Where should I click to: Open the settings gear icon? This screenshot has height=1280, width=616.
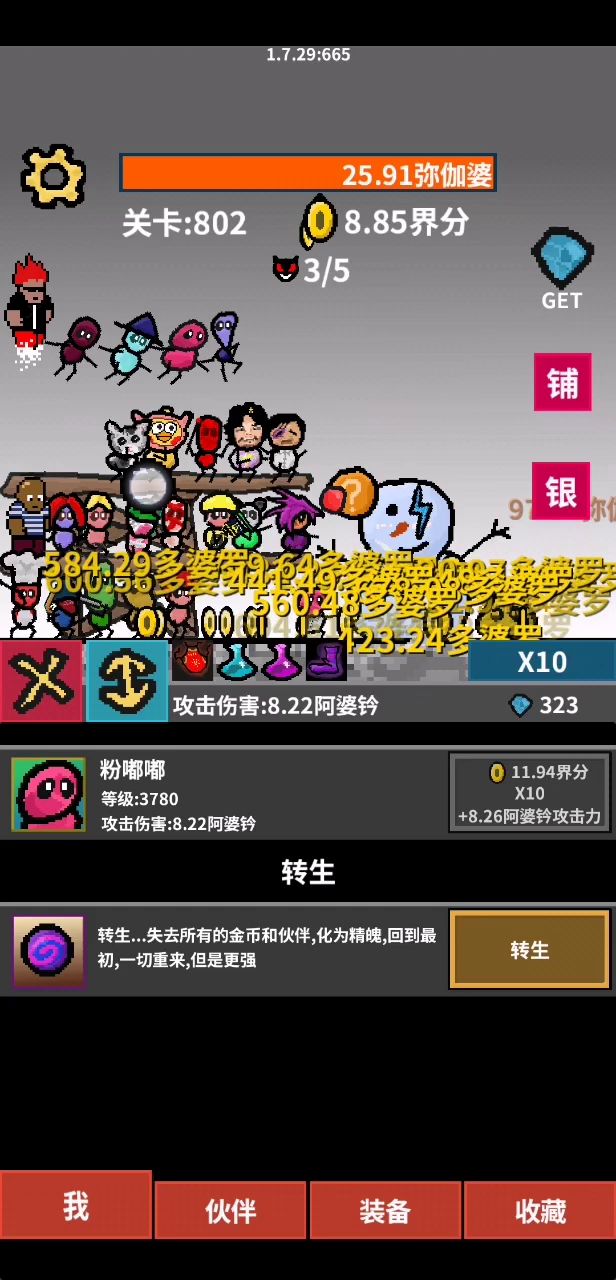[x=53, y=176]
